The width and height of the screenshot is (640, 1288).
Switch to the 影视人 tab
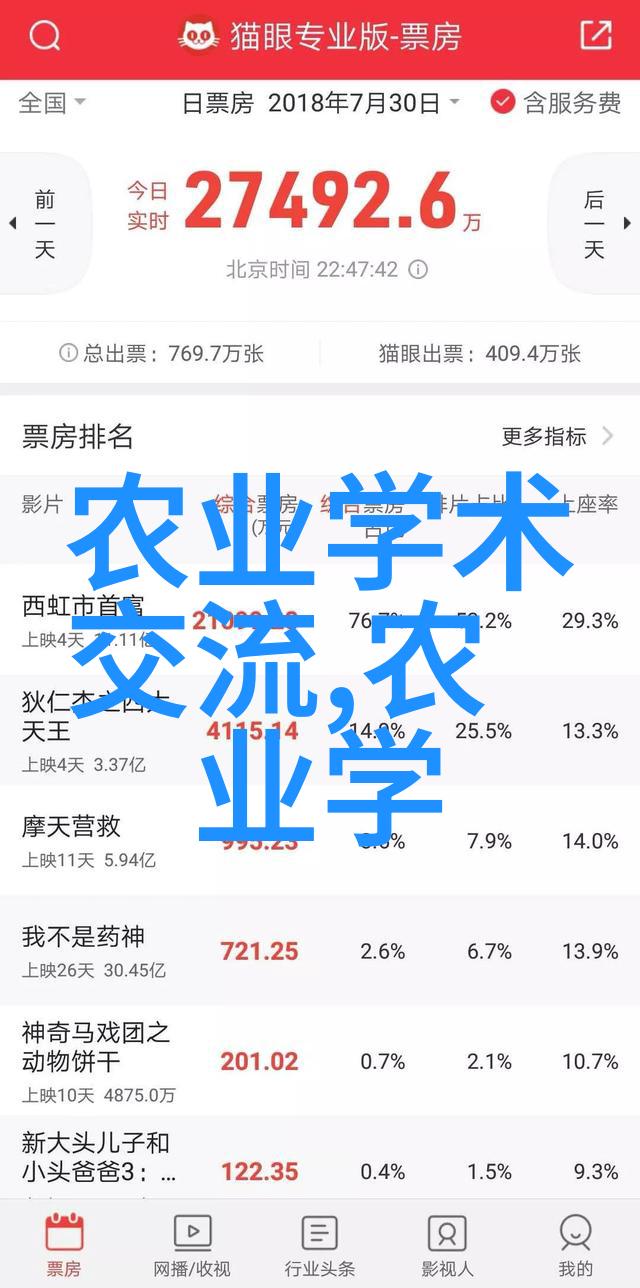pos(448,1244)
